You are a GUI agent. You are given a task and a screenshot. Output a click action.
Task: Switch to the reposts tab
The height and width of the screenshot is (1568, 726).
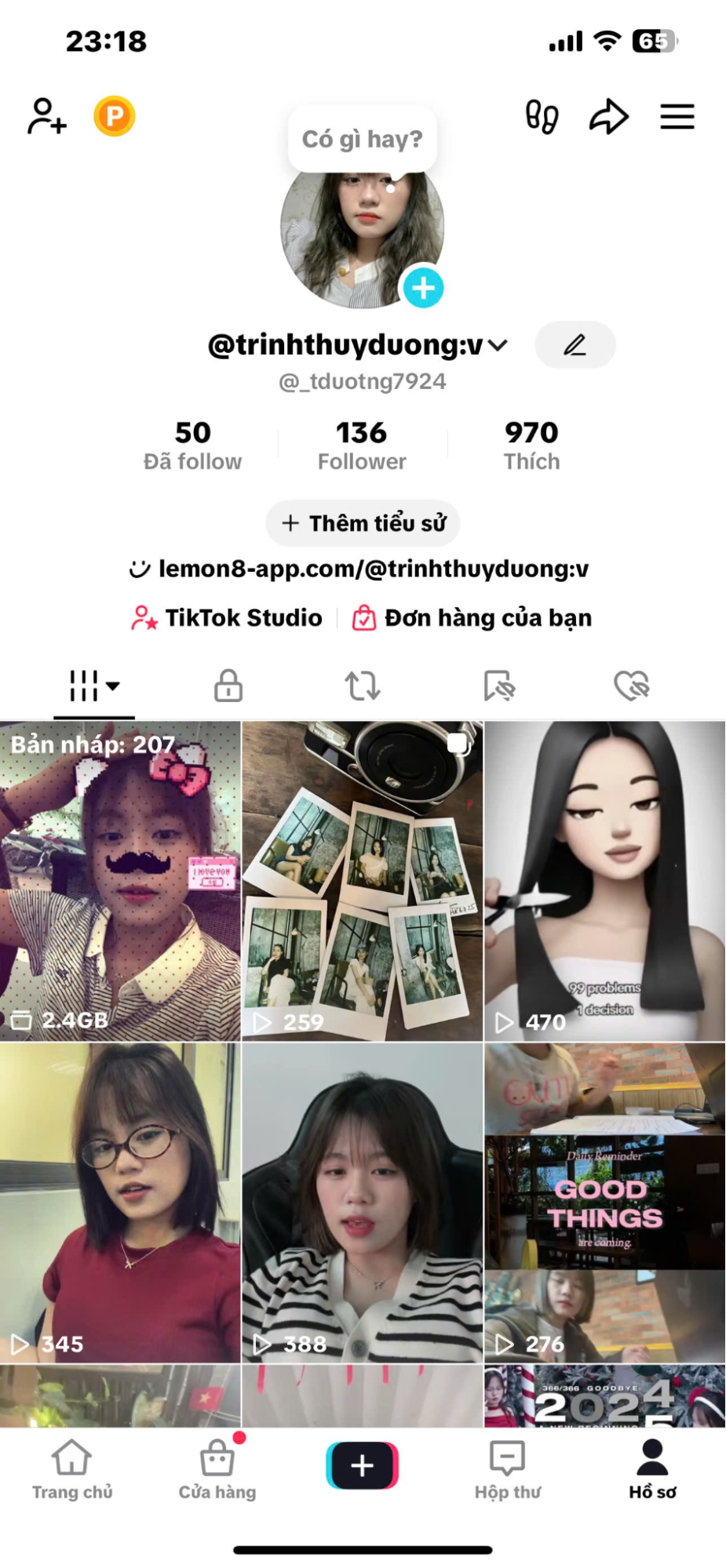pos(363,686)
